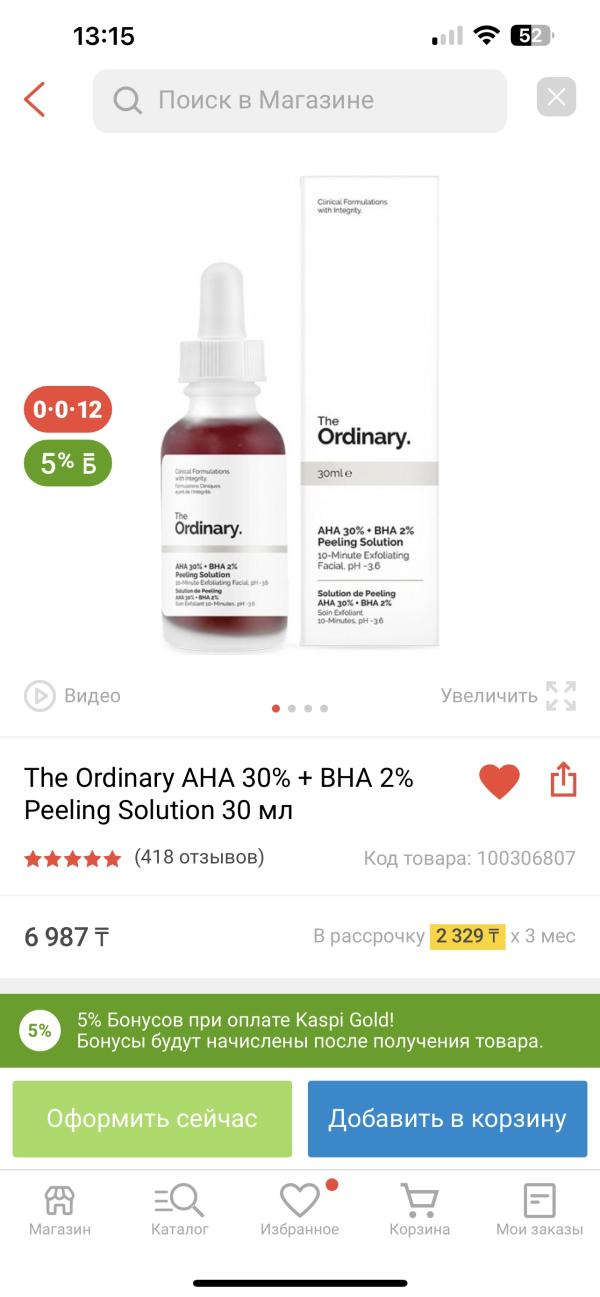
Task: Close the search with the X button
Action: coord(556,98)
